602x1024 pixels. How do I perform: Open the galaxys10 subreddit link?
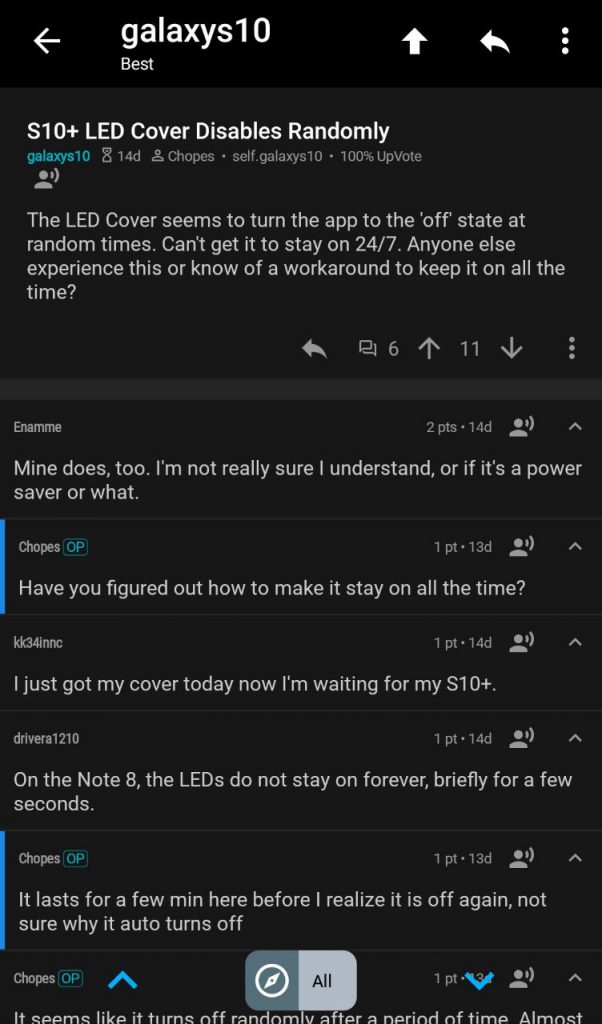(x=58, y=156)
